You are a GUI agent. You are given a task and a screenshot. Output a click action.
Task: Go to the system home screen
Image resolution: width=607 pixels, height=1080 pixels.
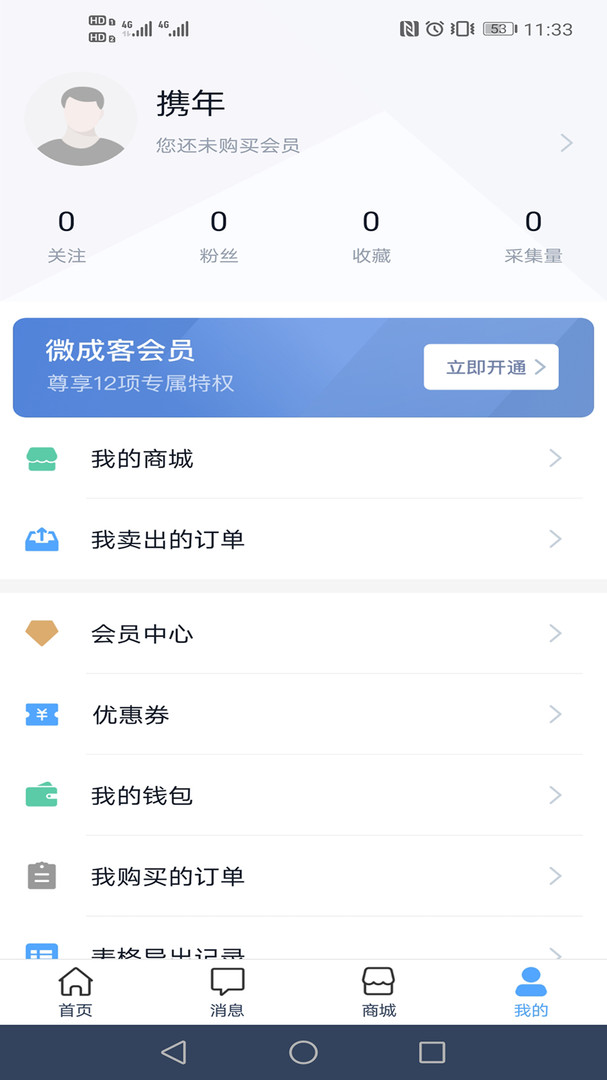pyautogui.click(x=303, y=1052)
